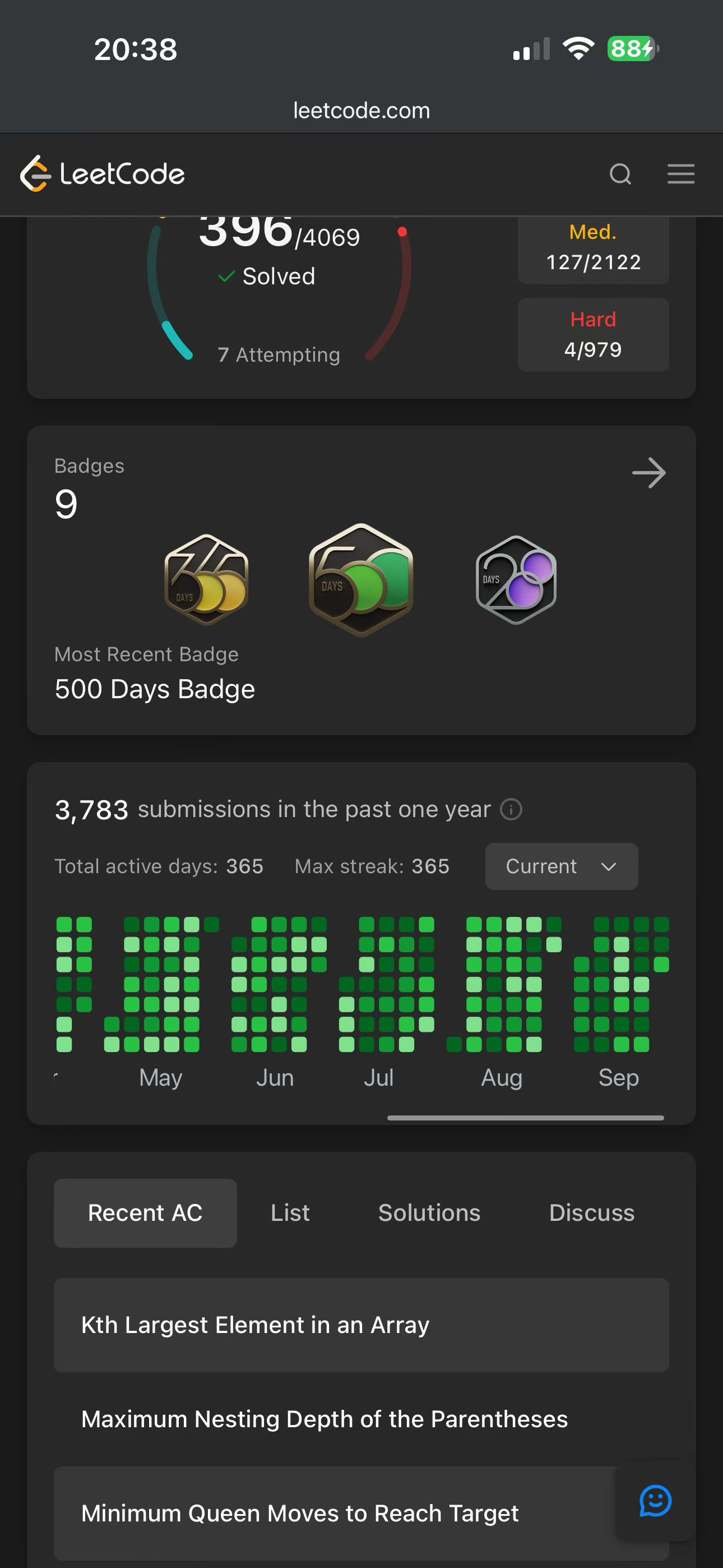Show submissions info tooltip
723x1568 pixels.
[511, 810]
